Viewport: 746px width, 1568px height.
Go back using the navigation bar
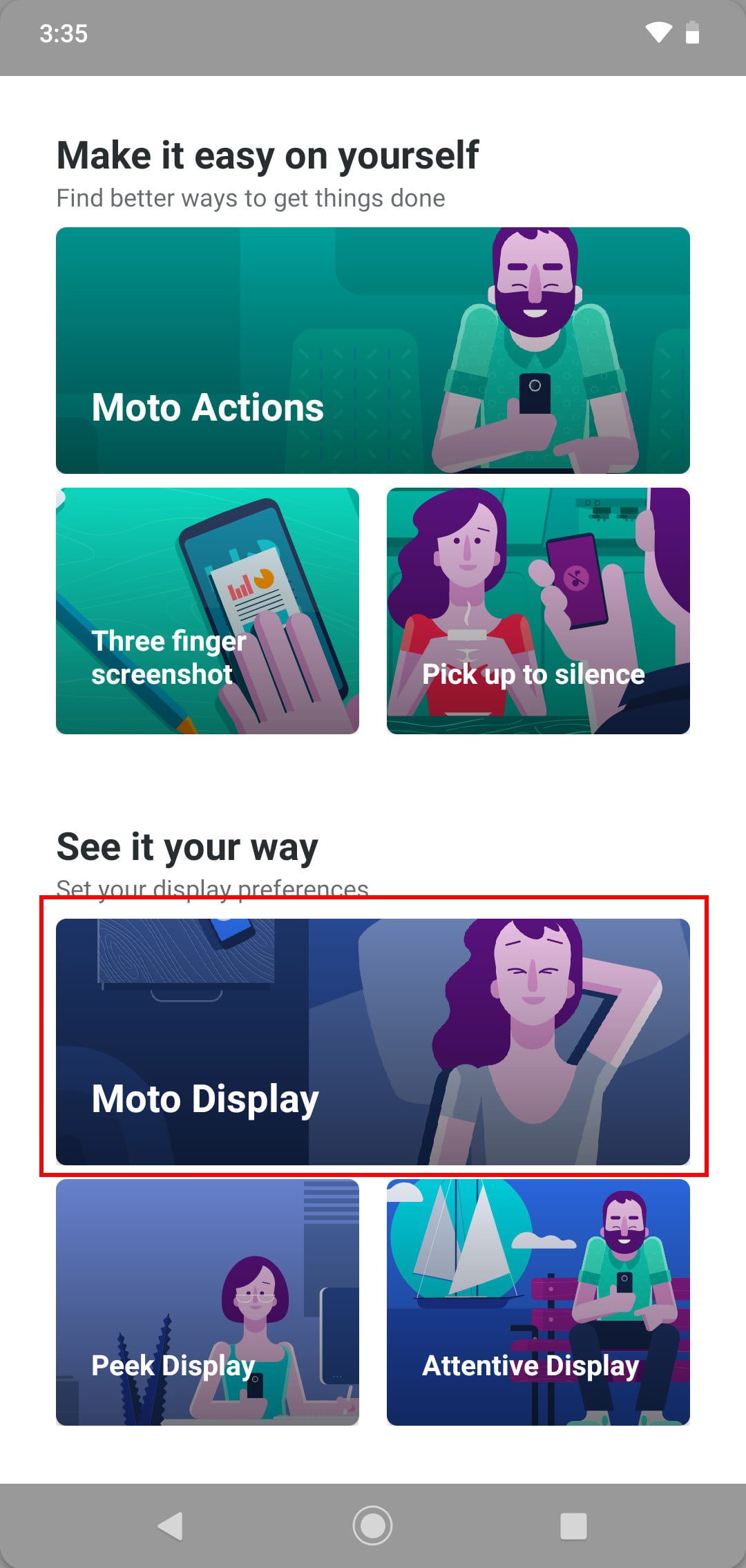(170, 1525)
